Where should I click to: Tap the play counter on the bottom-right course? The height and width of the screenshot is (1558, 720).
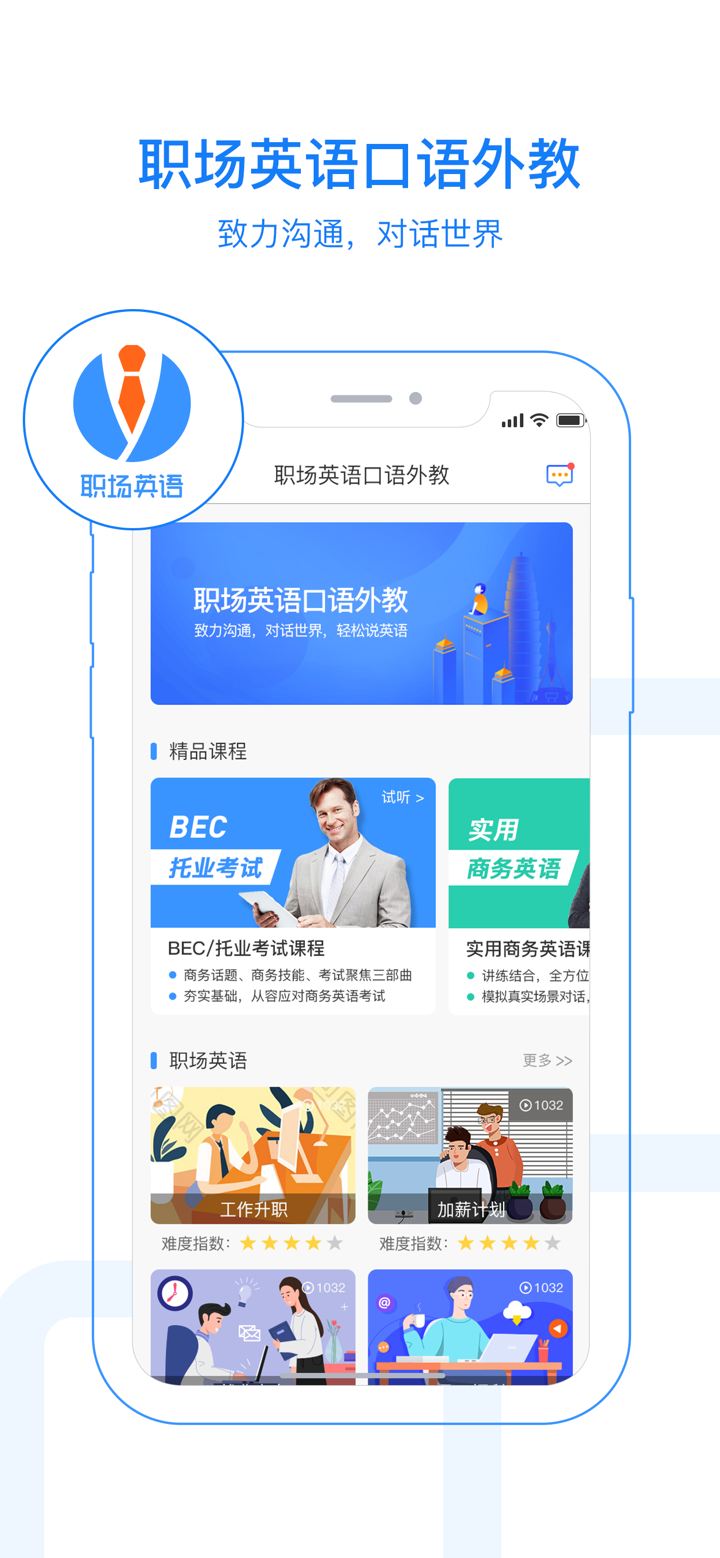[526, 1287]
